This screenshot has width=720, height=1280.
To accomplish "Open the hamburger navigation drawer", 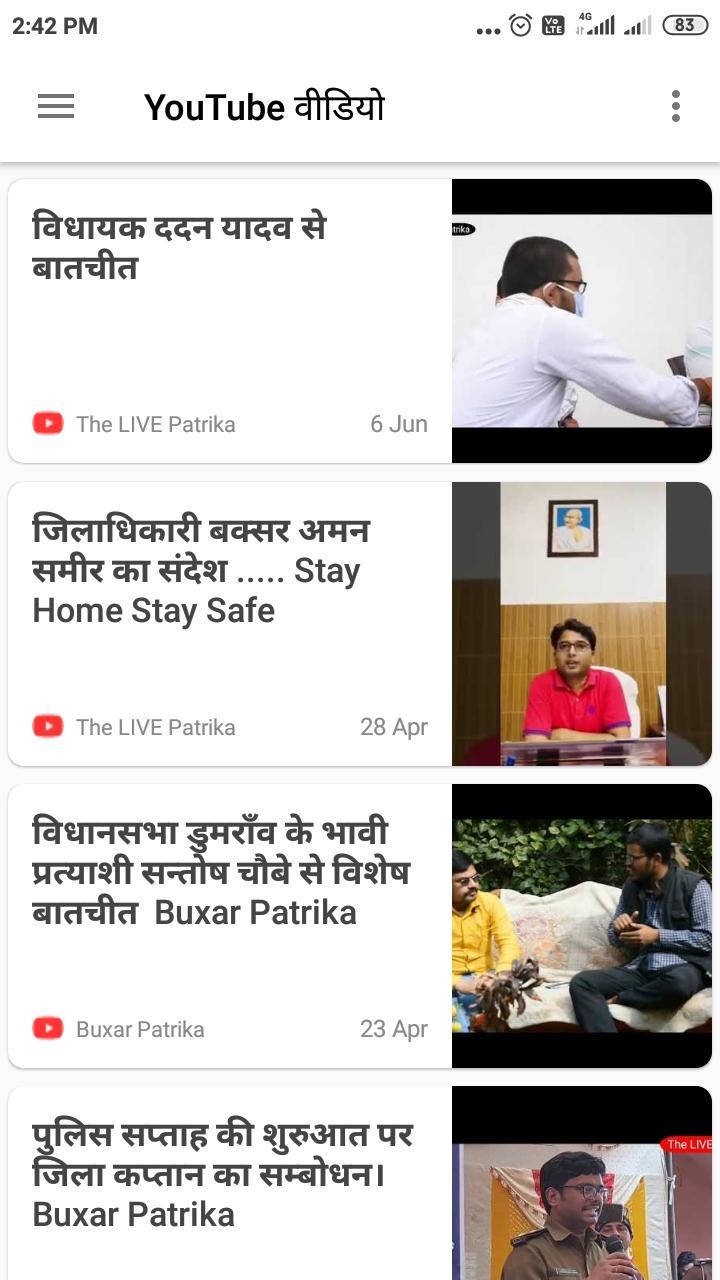I will [x=56, y=106].
